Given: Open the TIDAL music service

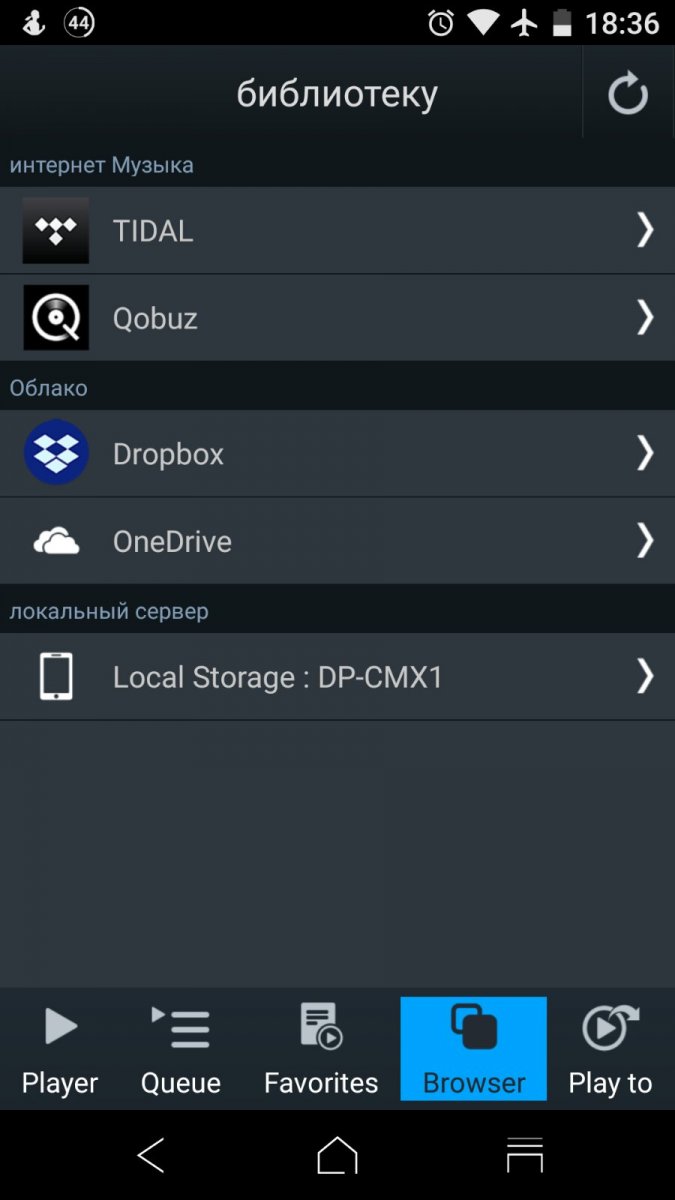Looking at the screenshot, I should [x=337, y=231].
